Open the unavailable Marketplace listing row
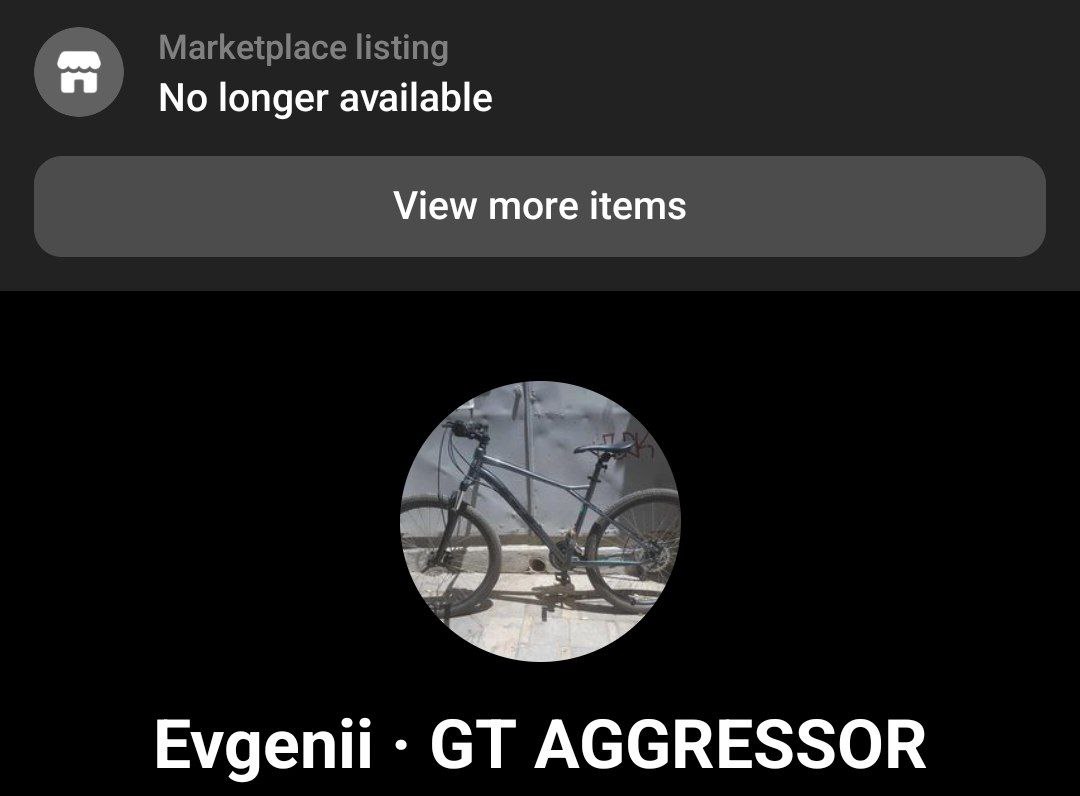Screen dimensions: 1080x796 pyautogui.click(x=324, y=75)
